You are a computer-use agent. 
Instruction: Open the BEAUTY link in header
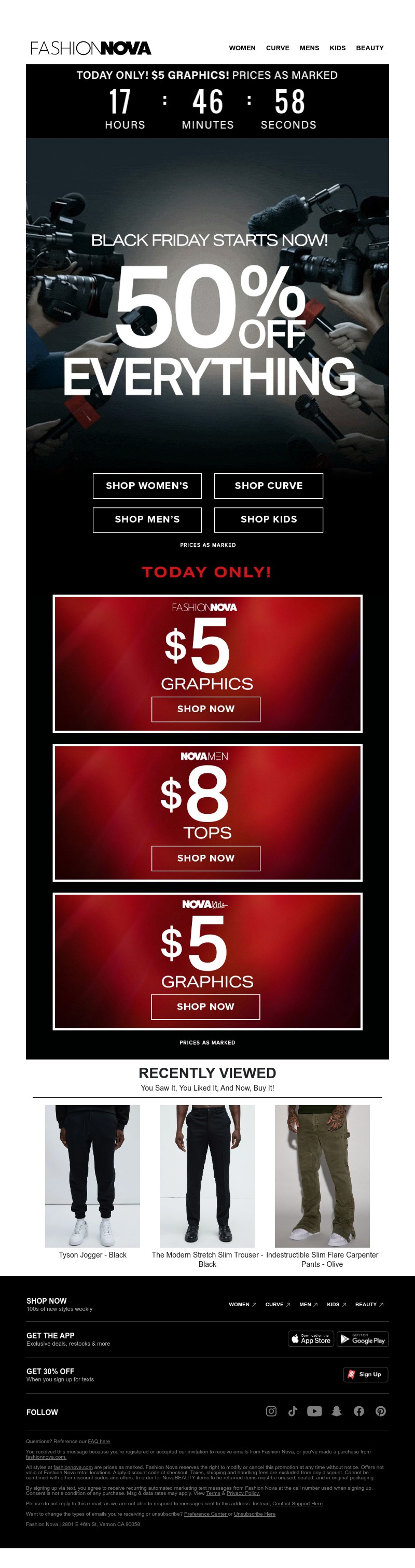point(369,48)
